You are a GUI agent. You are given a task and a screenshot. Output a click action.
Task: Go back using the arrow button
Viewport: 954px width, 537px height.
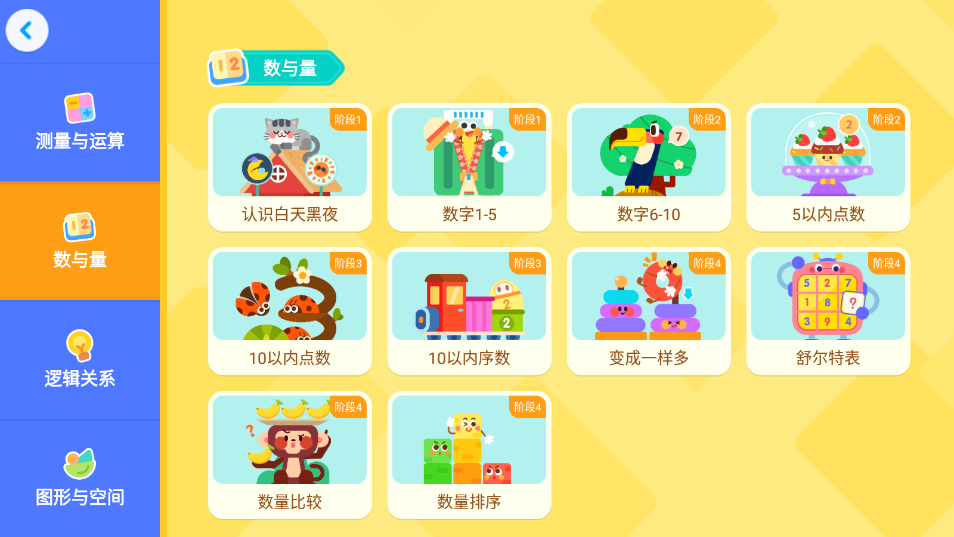[27, 31]
